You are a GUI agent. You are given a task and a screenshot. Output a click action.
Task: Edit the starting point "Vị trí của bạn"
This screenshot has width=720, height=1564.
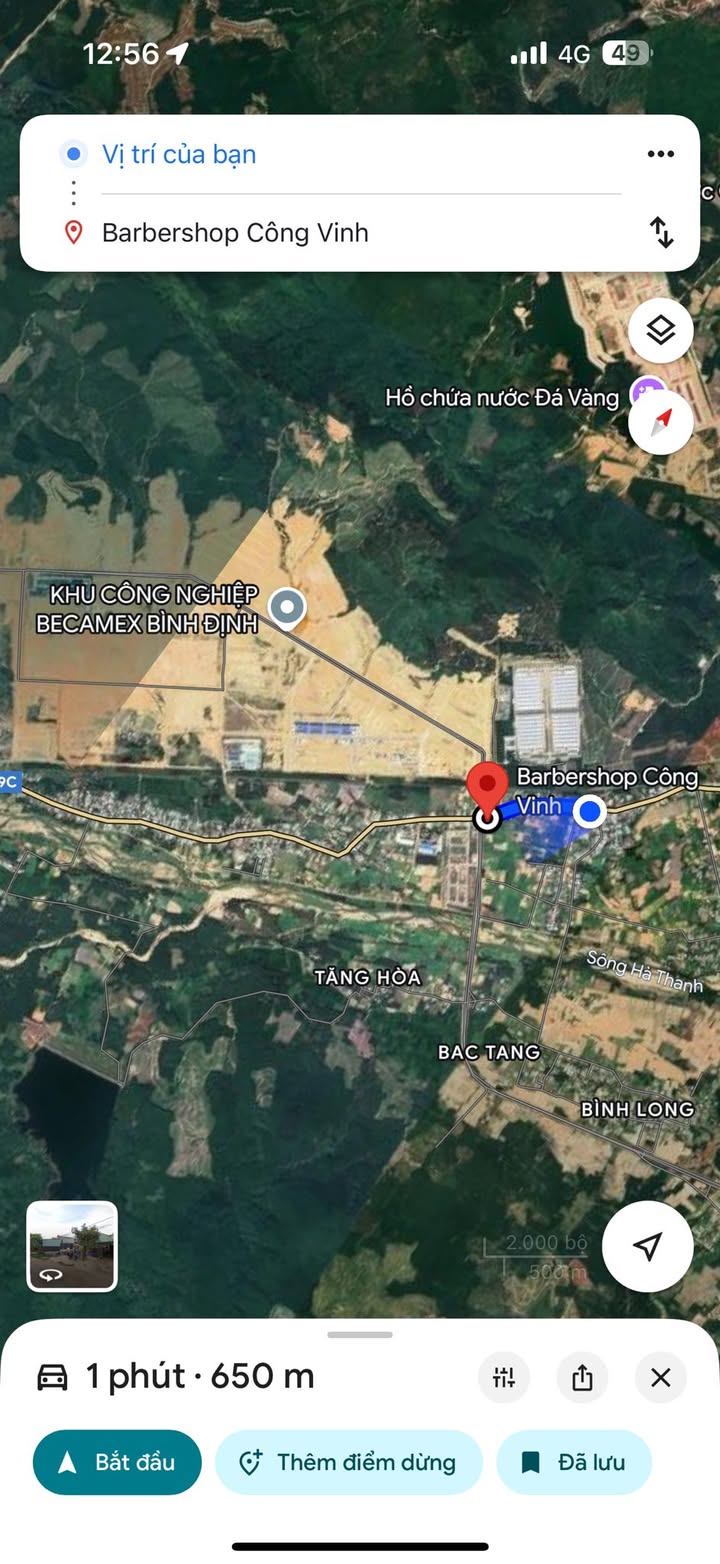click(x=180, y=154)
